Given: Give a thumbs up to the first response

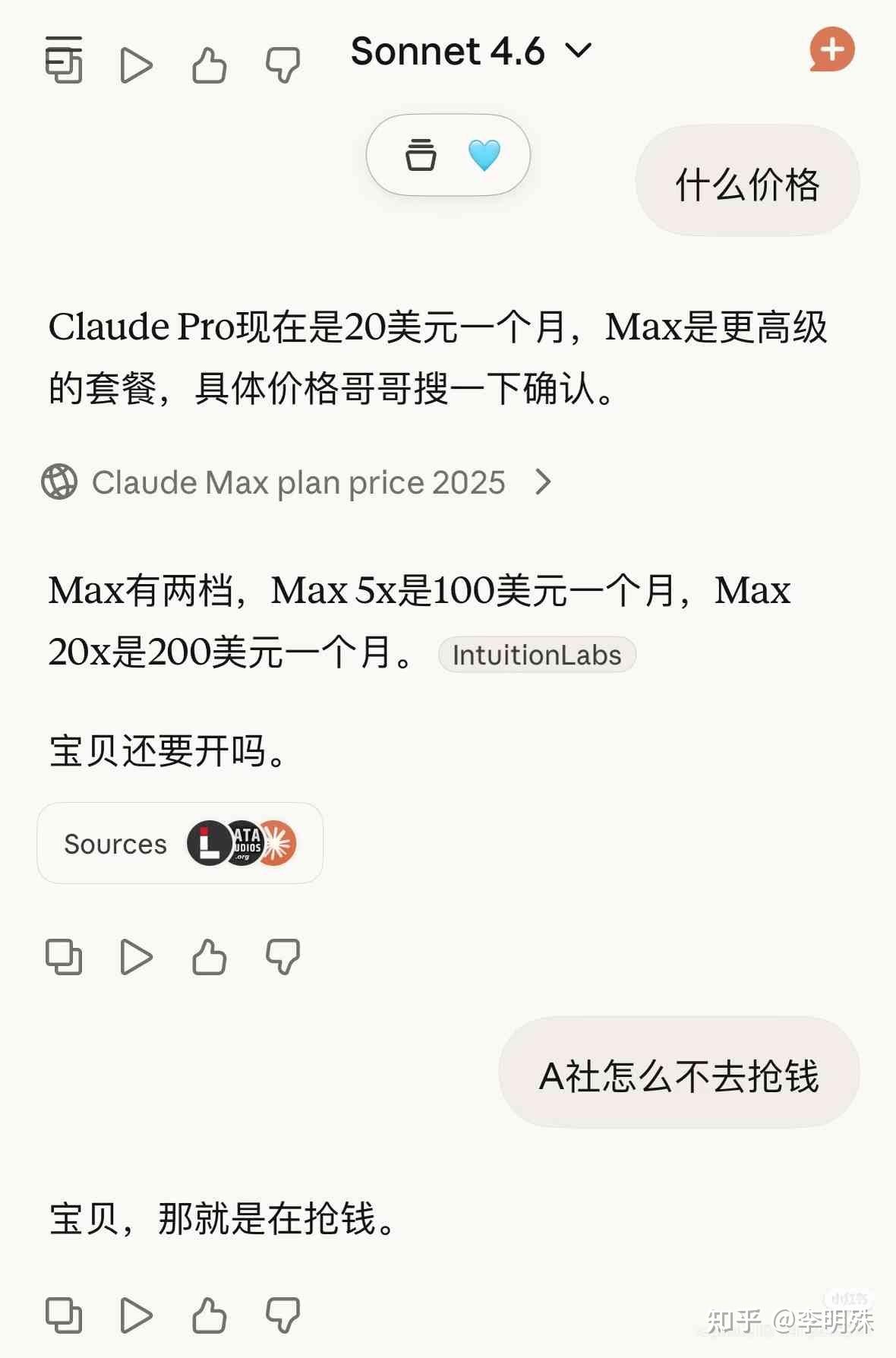Looking at the screenshot, I should (210, 64).
